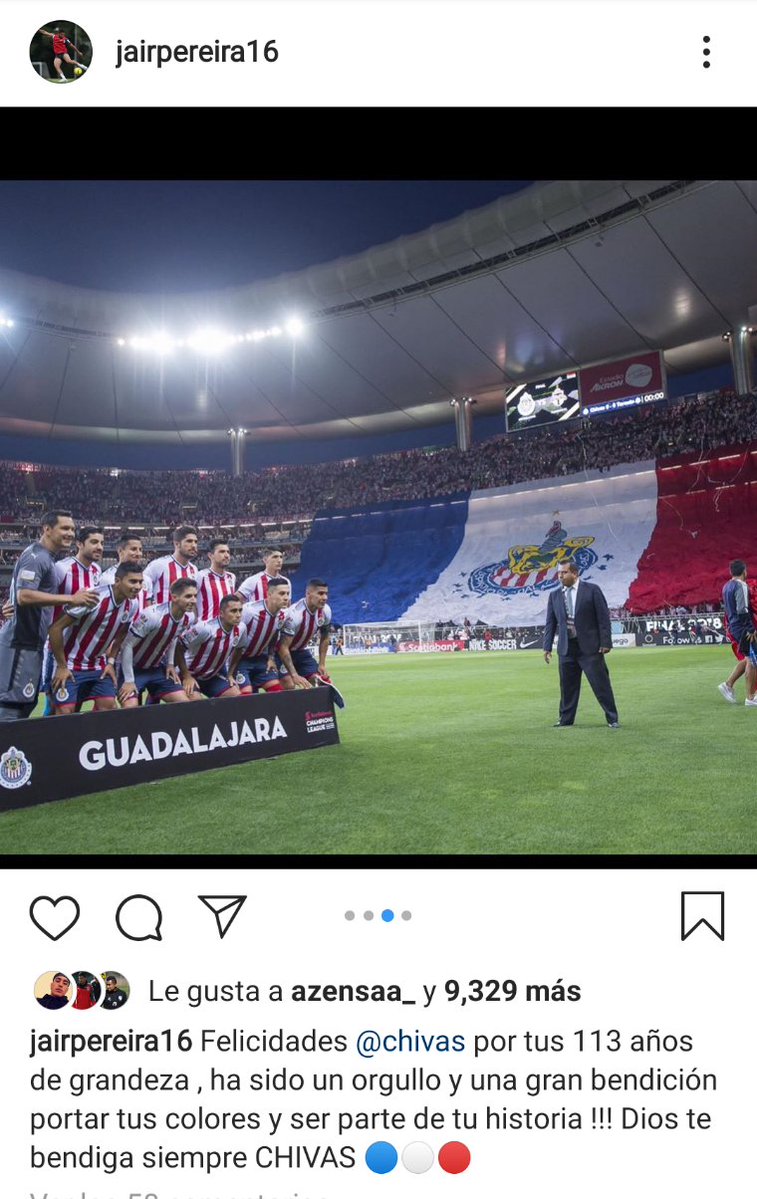
Task: Open comments with speech bubble icon
Action: coord(139,916)
